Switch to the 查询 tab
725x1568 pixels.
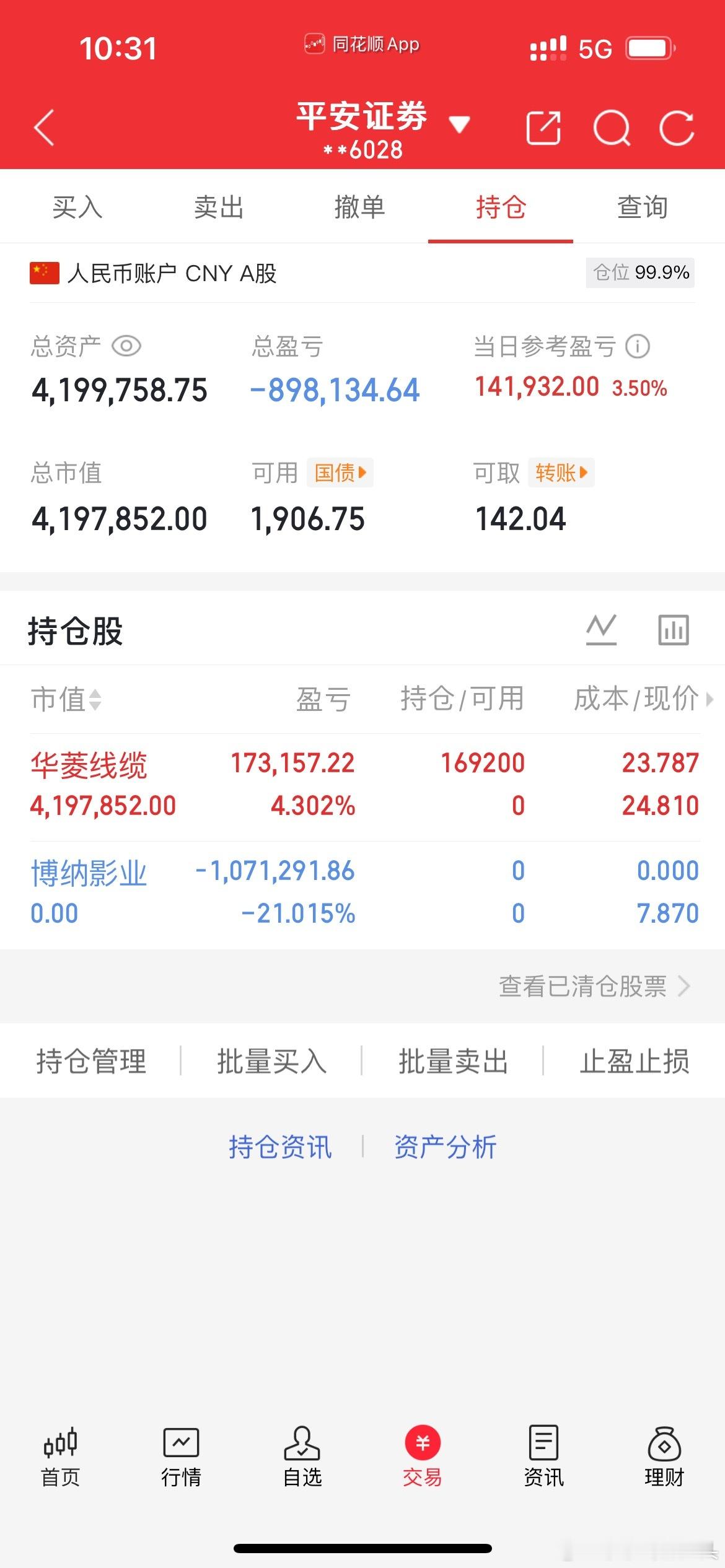(x=641, y=207)
